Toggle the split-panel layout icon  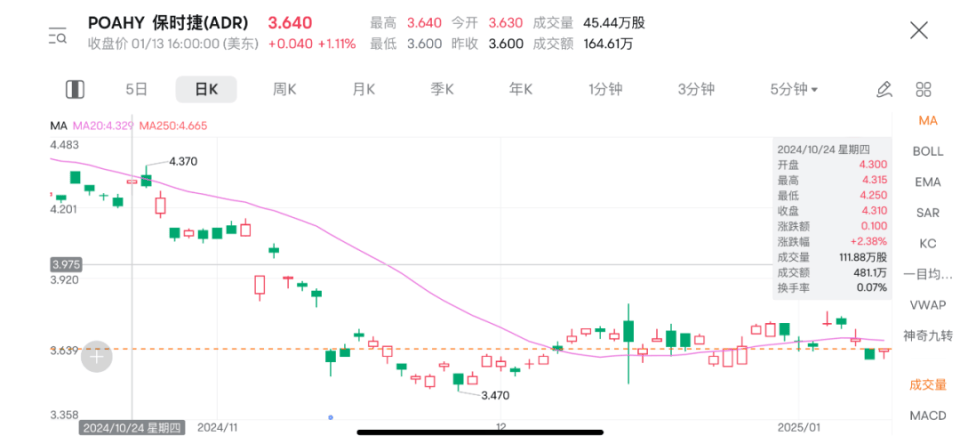point(75,89)
